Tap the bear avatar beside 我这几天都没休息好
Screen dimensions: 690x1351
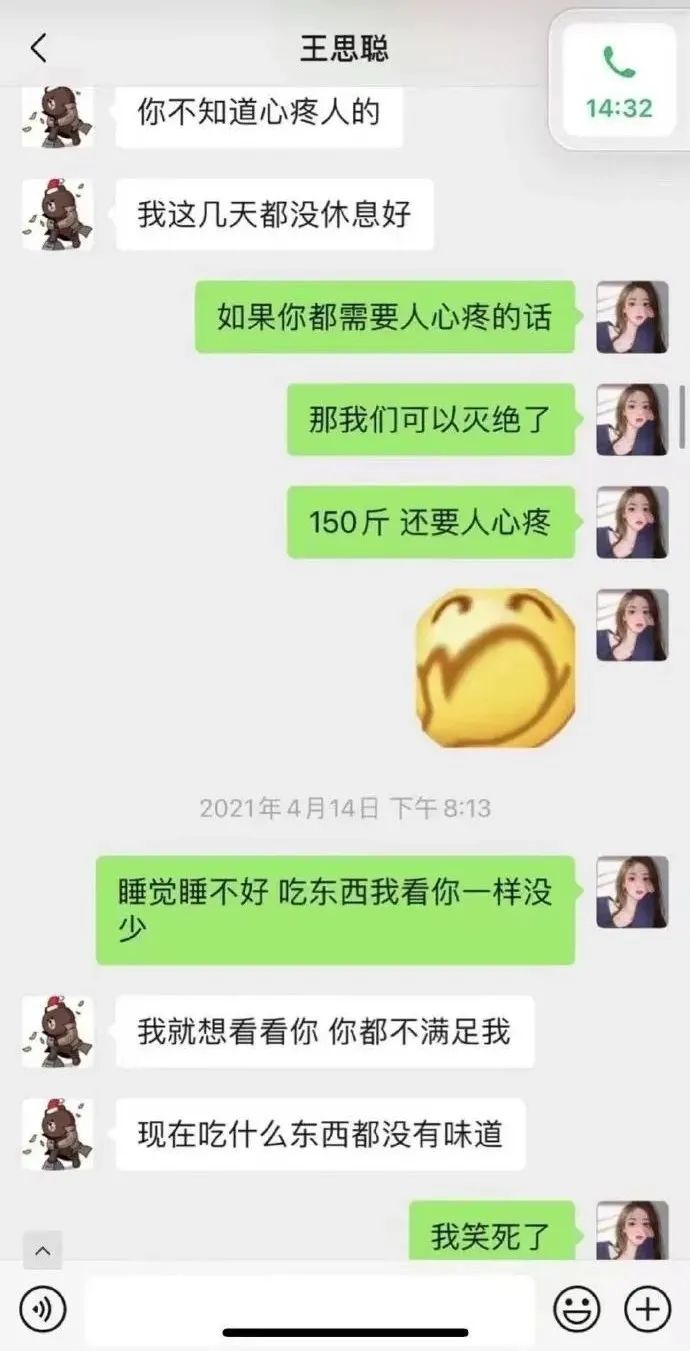coord(58,215)
